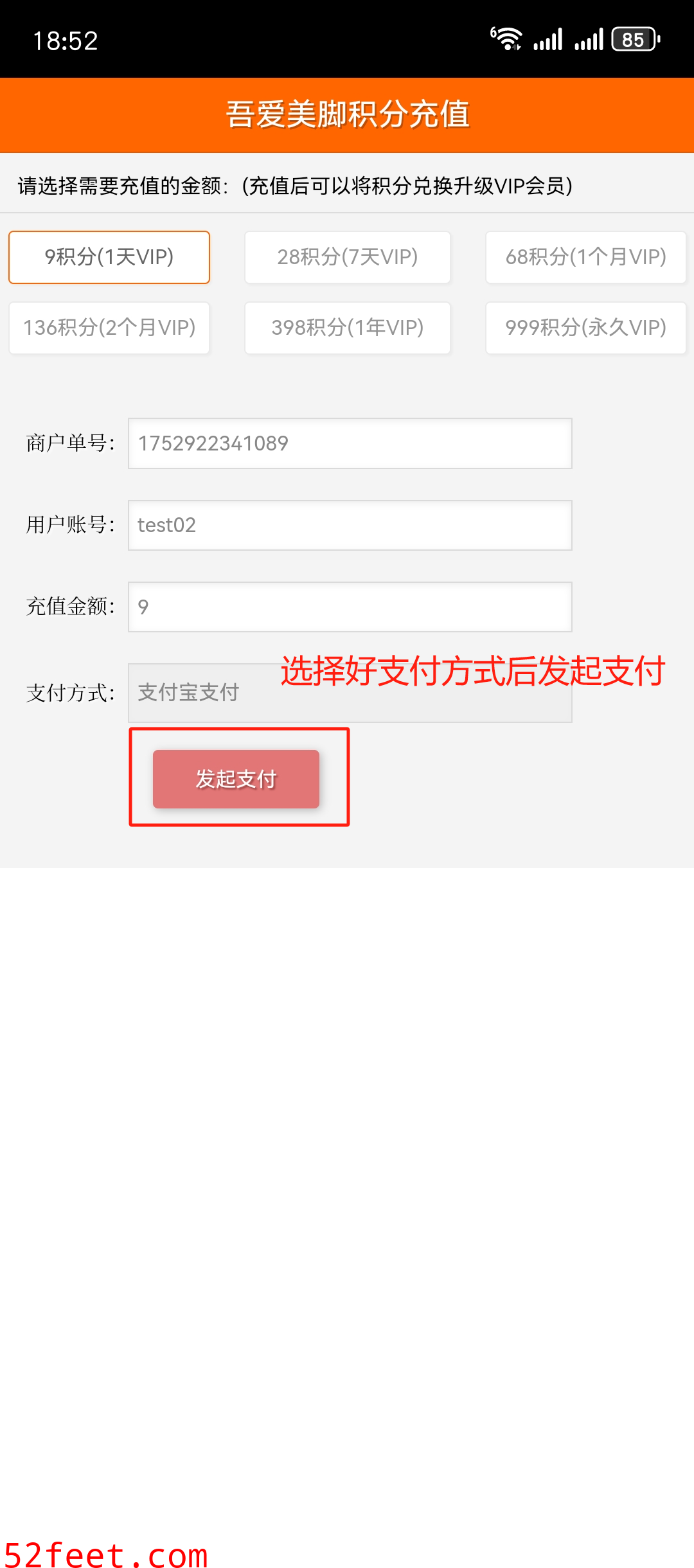The image size is (694, 1568).
Task: Focus the 用户账号 input field
Action: tap(350, 525)
